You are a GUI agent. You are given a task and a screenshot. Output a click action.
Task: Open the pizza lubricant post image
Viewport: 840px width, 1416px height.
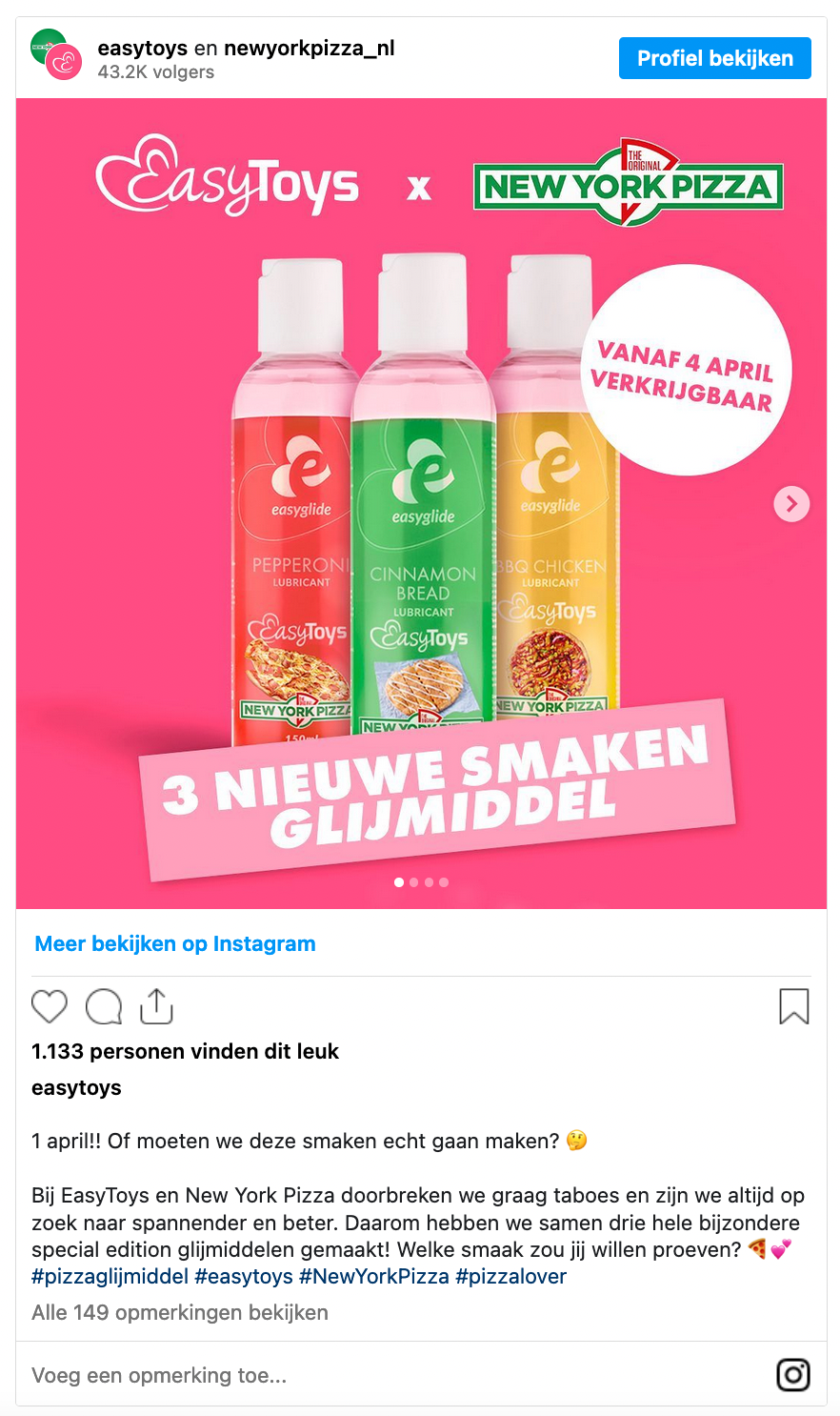pyautogui.click(x=421, y=503)
